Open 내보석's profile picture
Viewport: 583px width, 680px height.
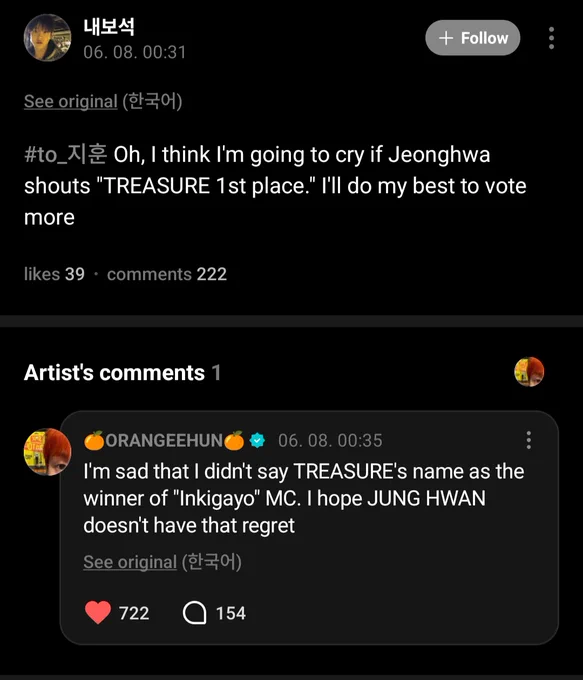pyautogui.click(x=47, y=38)
